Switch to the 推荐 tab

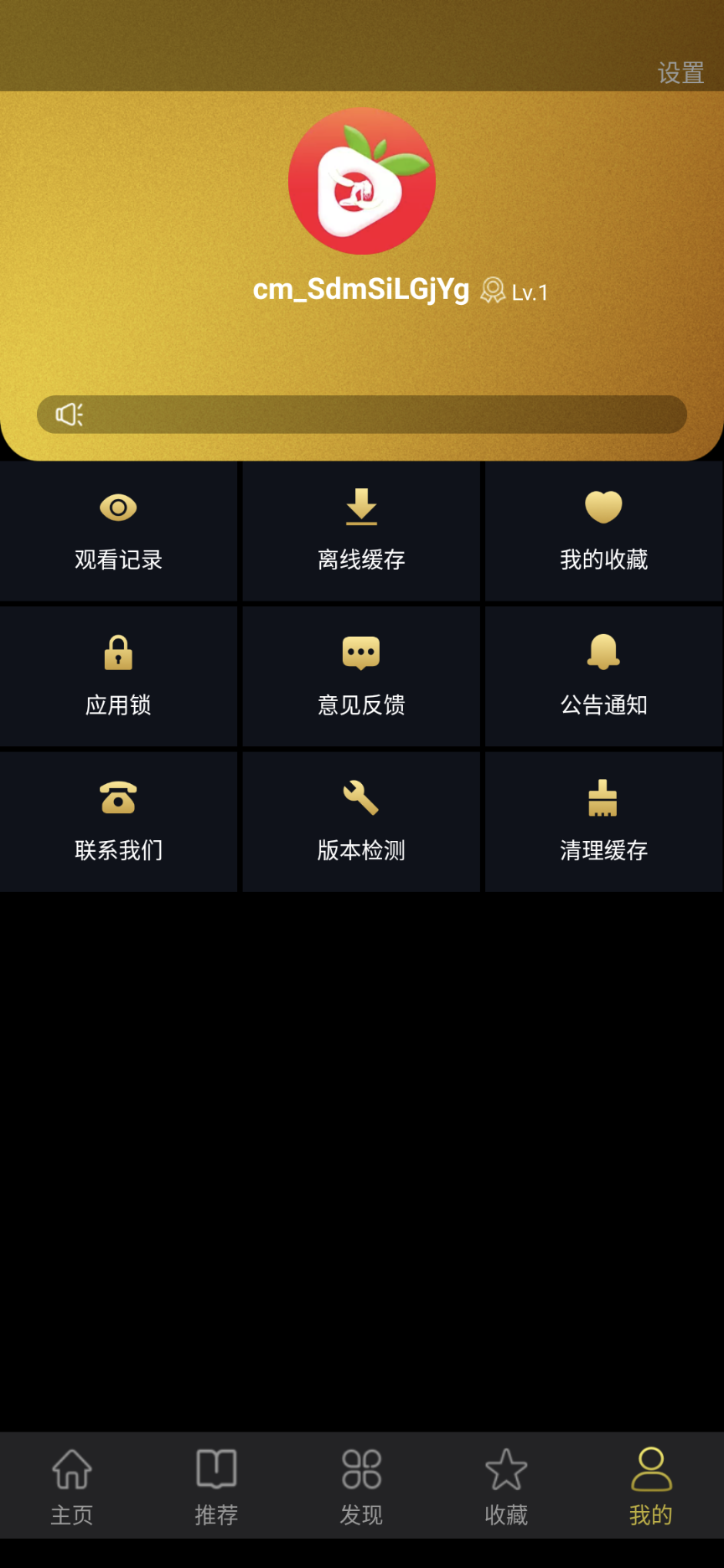tap(217, 1486)
